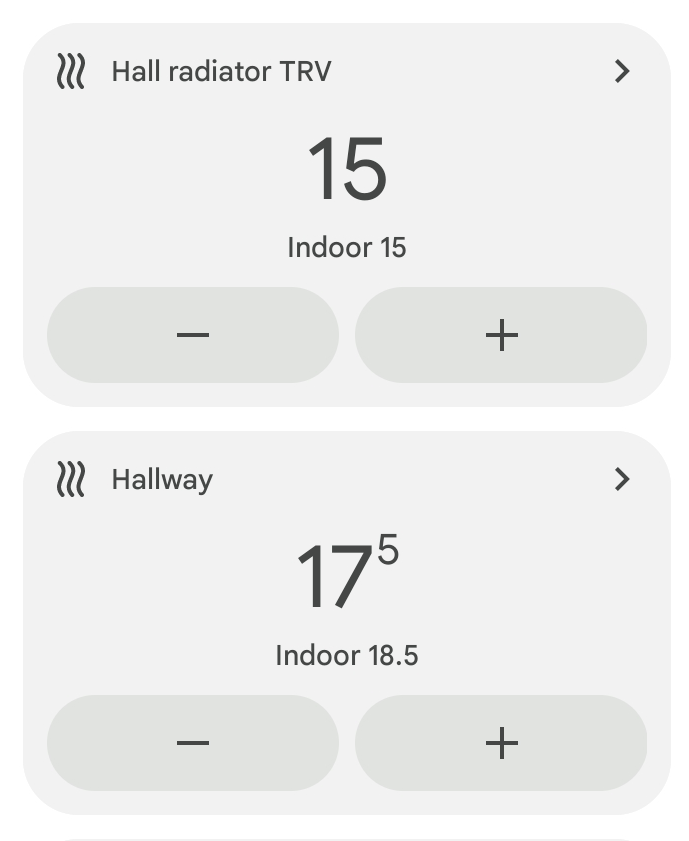Decrease the Hallway target temperature
This screenshot has width=689, height=841.
tap(193, 743)
